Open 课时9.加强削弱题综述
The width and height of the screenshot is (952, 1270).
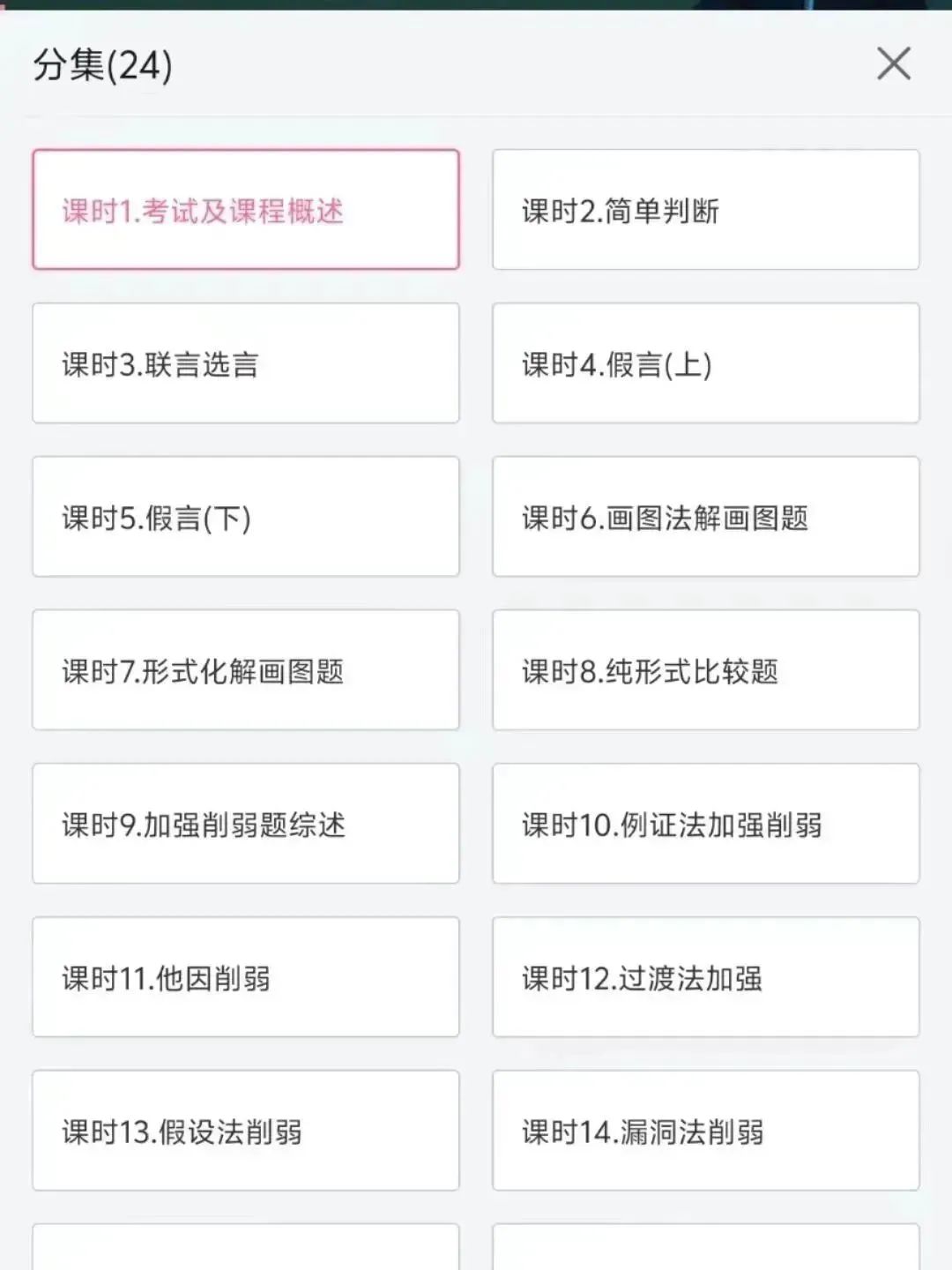pos(246,824)
